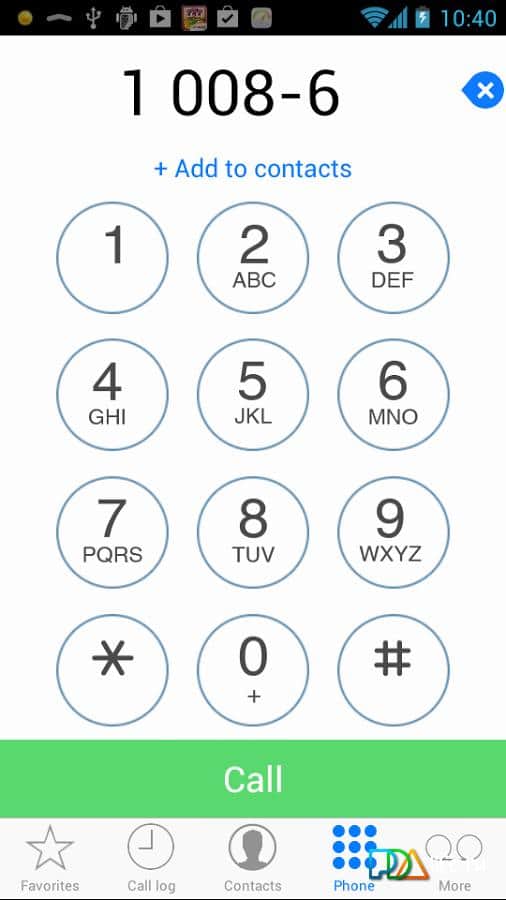
Task: Delete the last digit with backspace
Action: coord(483,90)
